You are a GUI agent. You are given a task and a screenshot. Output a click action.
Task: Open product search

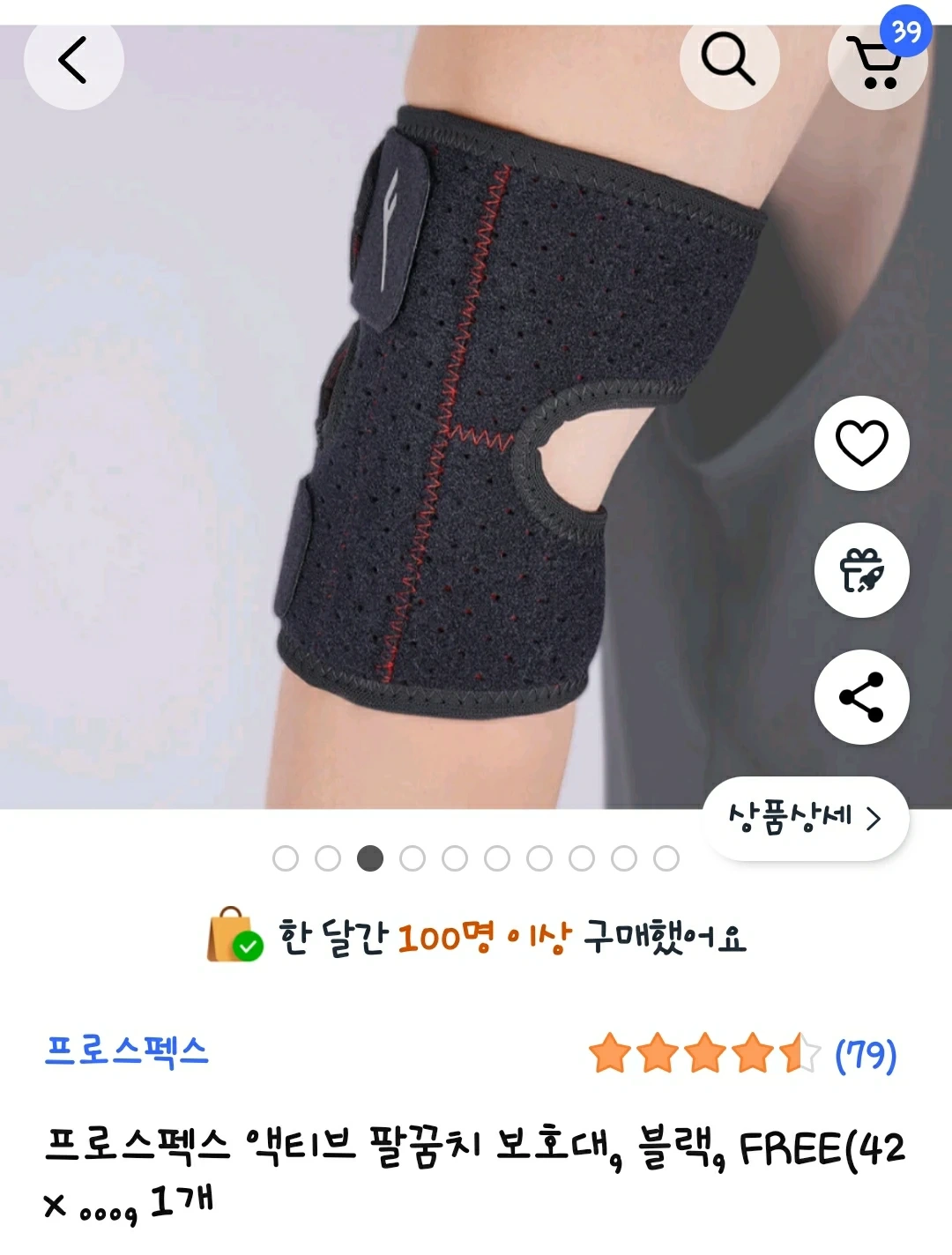pos(728,60)
